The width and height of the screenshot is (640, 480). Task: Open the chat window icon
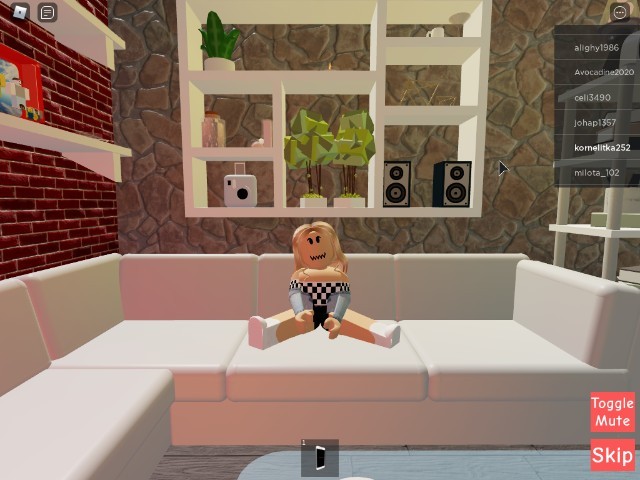[46, 12]
